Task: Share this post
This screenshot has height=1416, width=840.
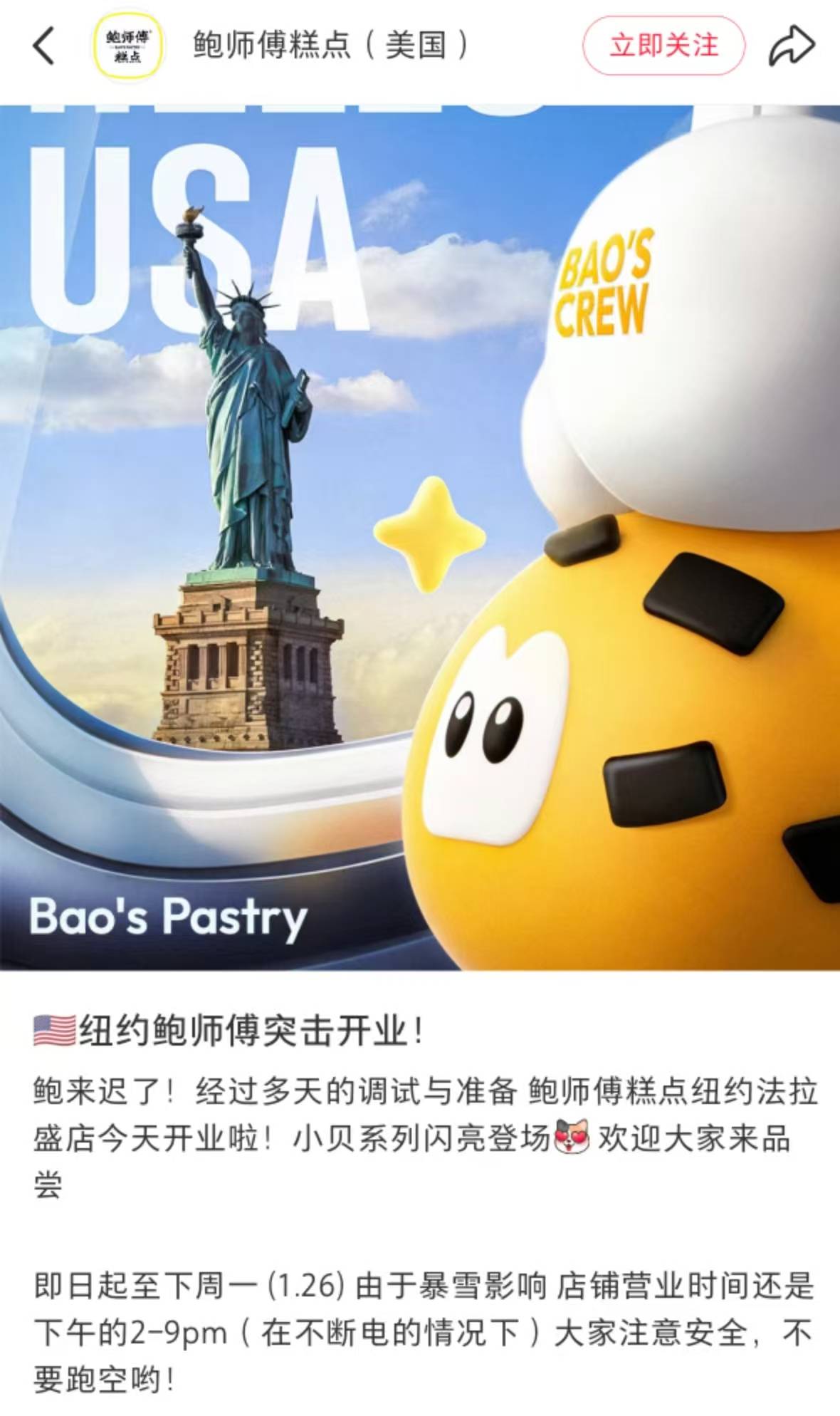Action: (792, 46)
